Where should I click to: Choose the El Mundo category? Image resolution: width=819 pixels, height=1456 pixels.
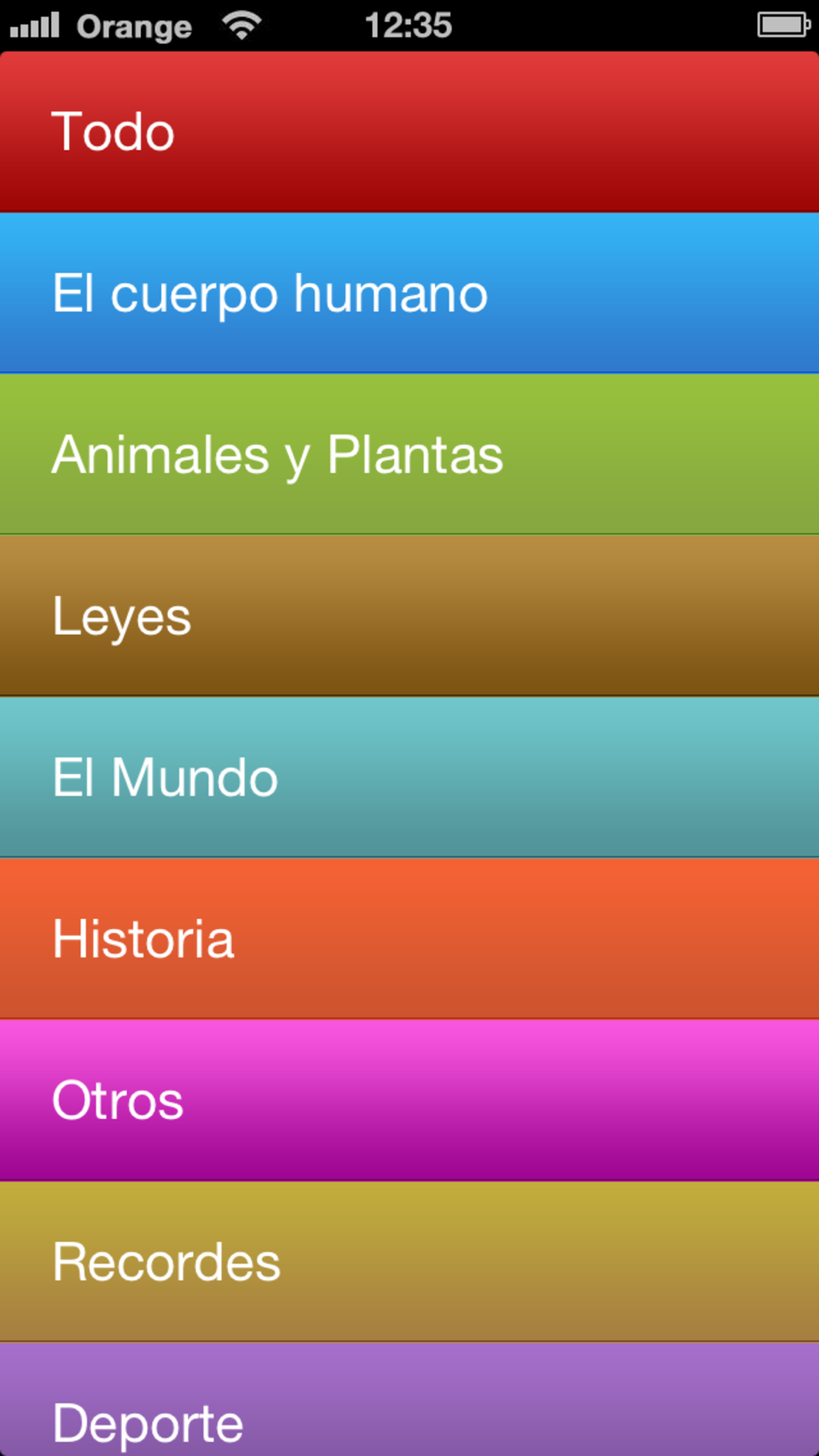pos(409,777)
